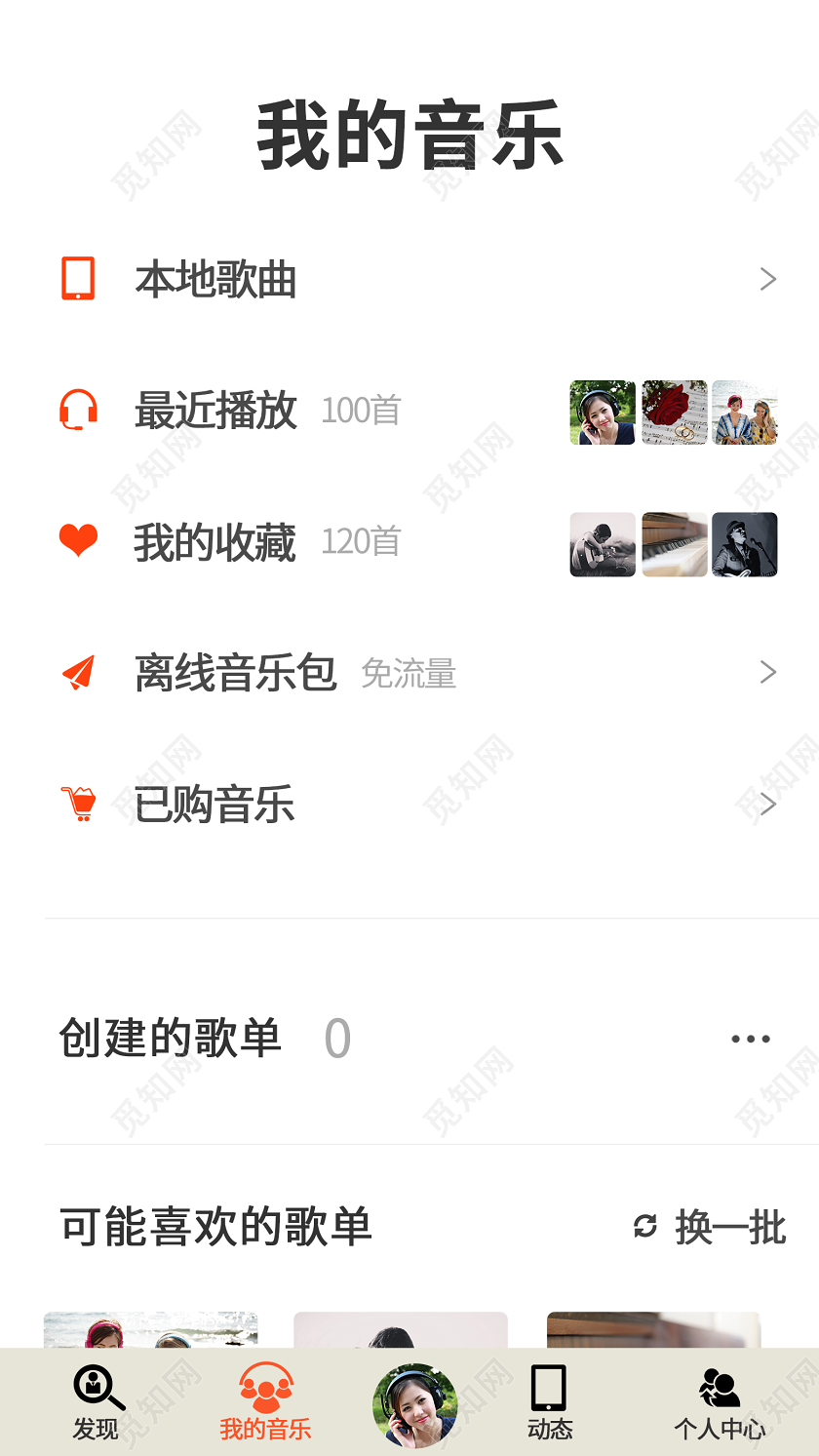Screen dimensions: 819x1456
Task: Select the headphones icon for 最近播放
Action: coord(79,411)
